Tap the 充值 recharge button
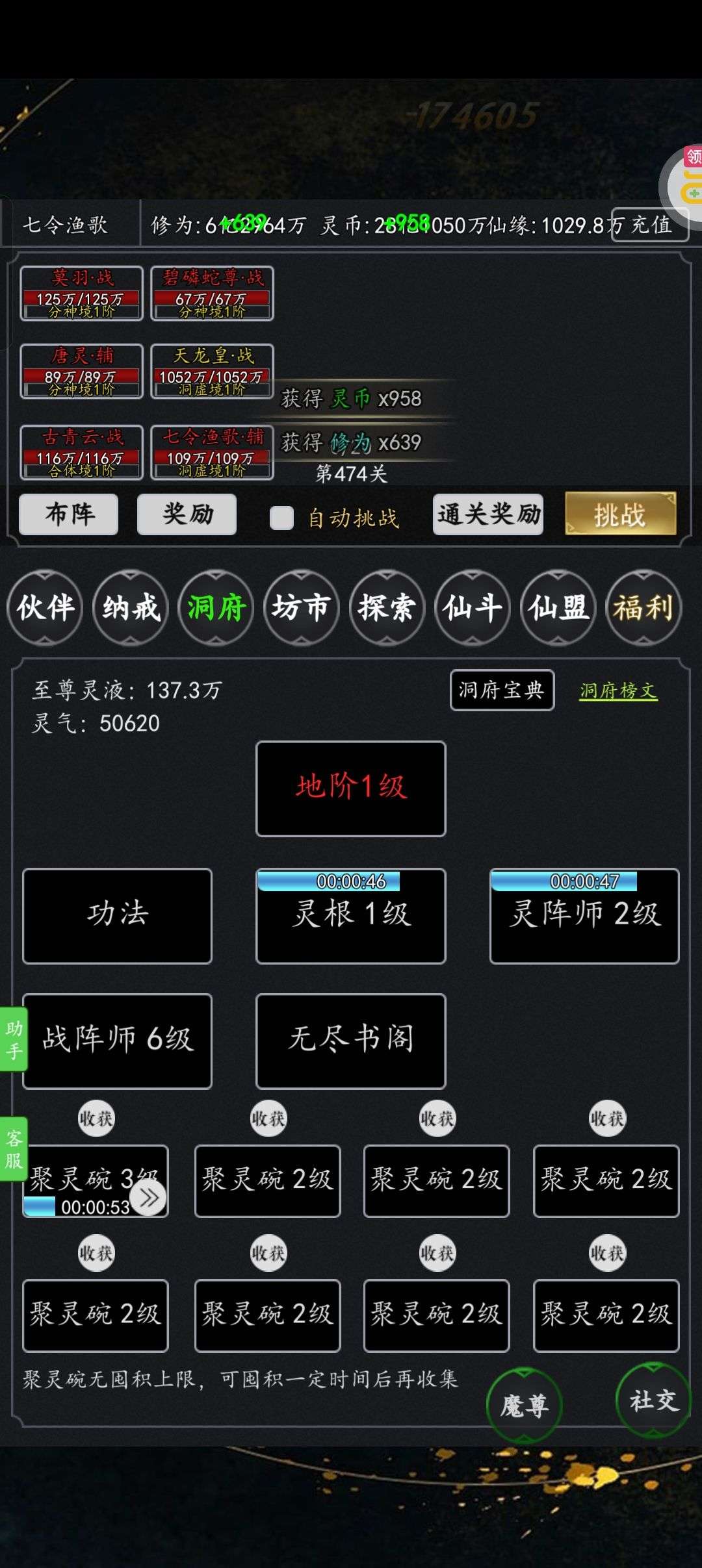702x1568 pixels. click(x=649, y=225)
